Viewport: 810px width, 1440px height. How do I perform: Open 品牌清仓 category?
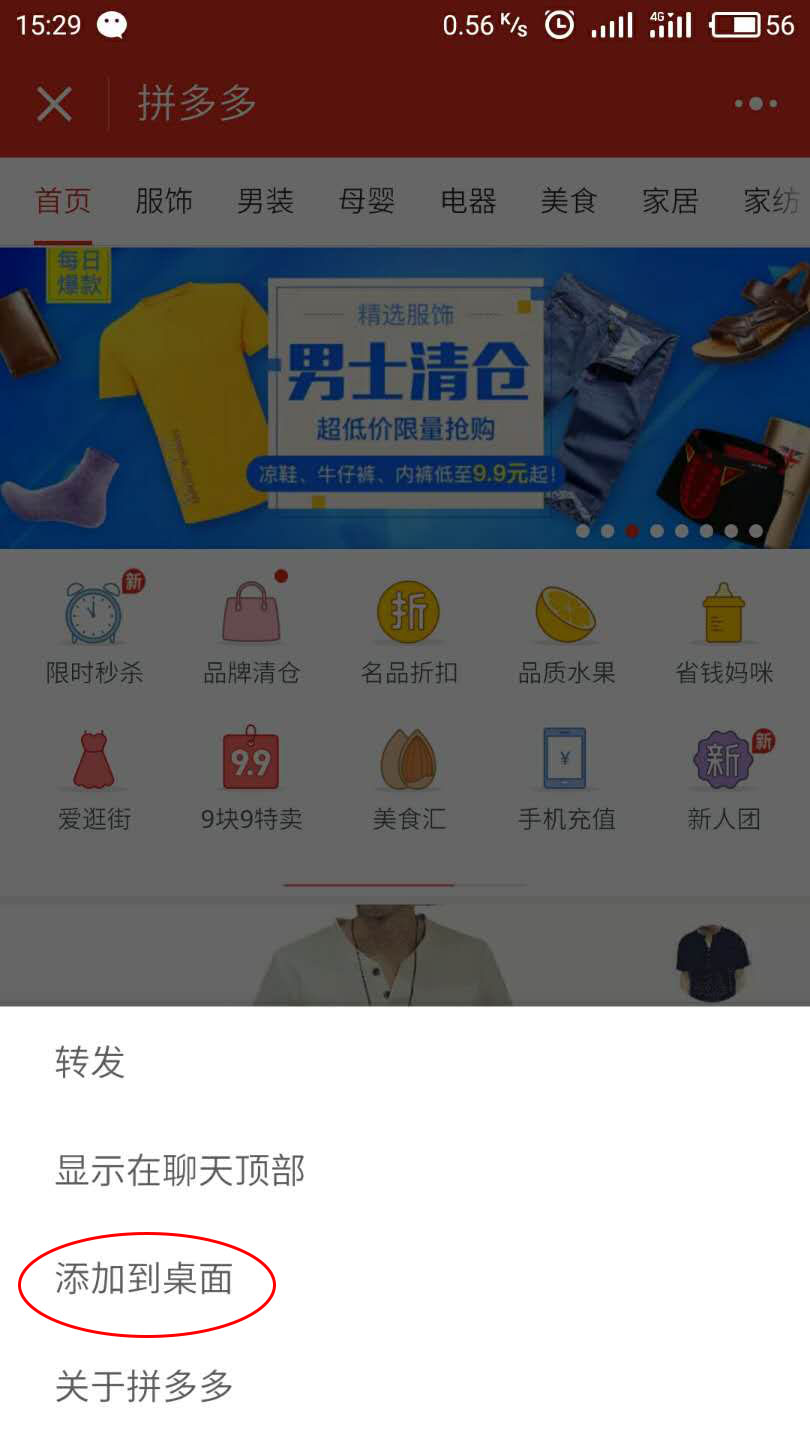(x=251, y=630)
